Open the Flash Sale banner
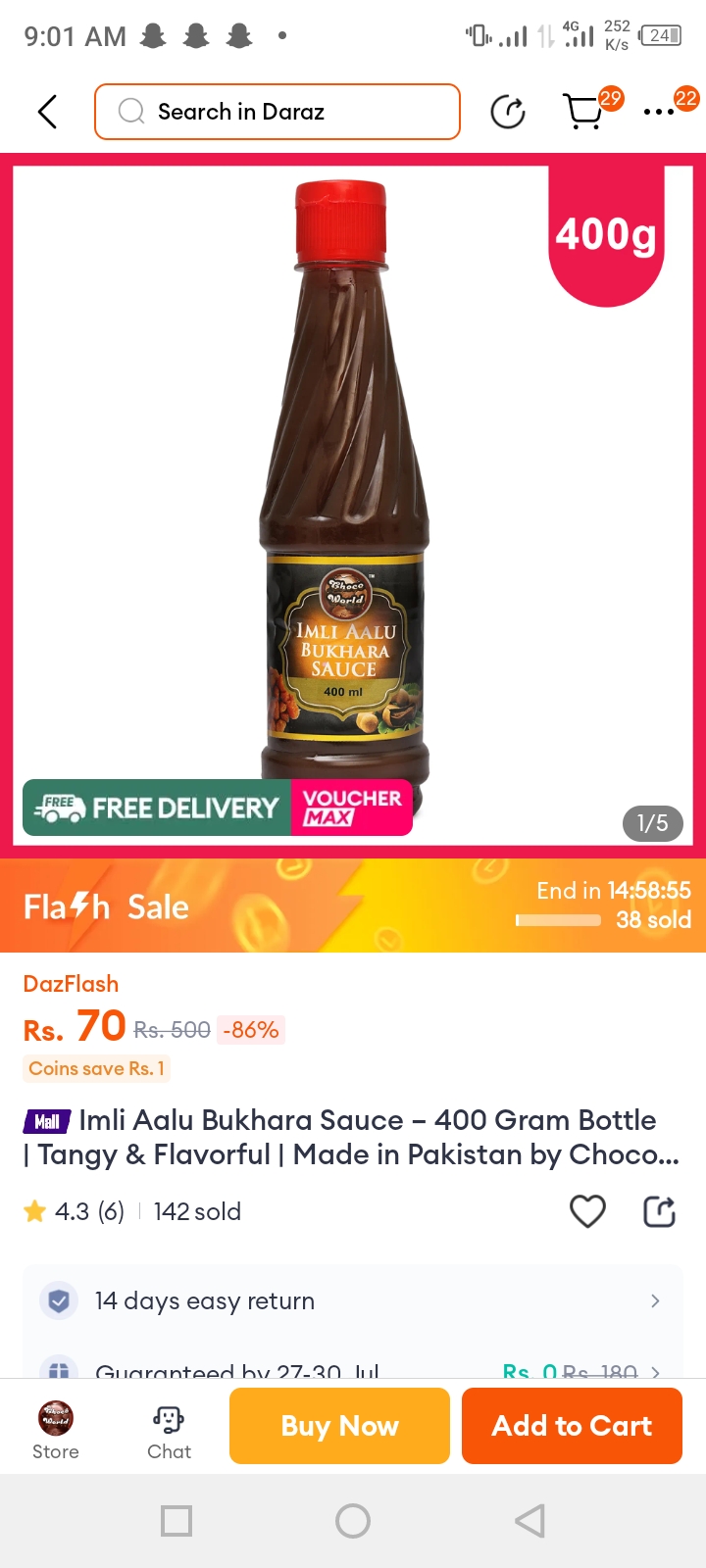This screenshot has width=706, height=1568. (x=353, y=906)
